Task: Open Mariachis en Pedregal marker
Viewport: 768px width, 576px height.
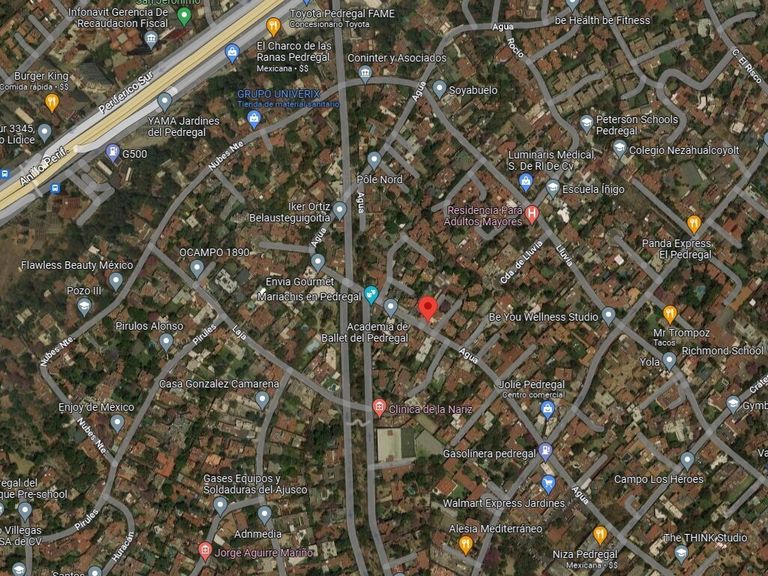Action: 371,295
